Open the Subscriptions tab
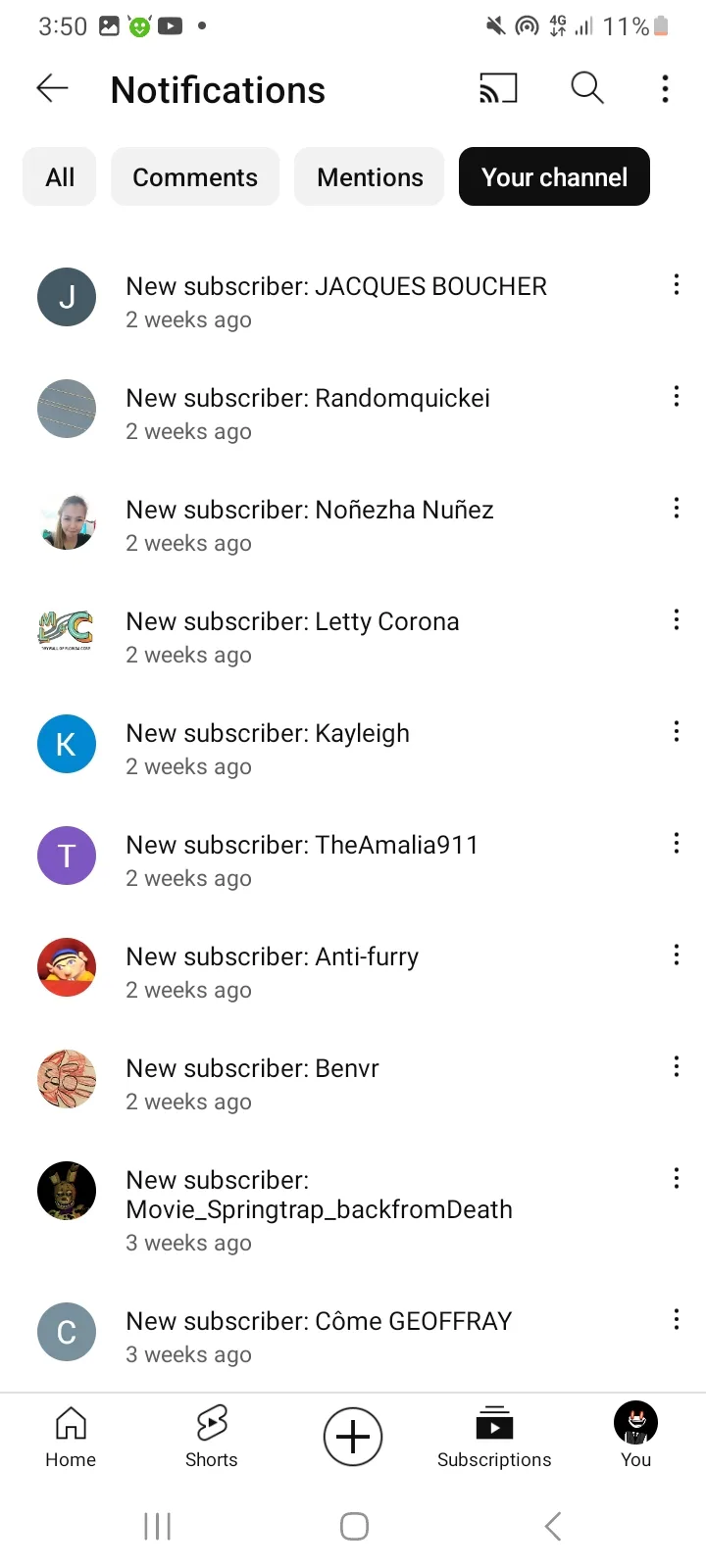This screenshot has height=1568, width=706. tap(494, 1437)
